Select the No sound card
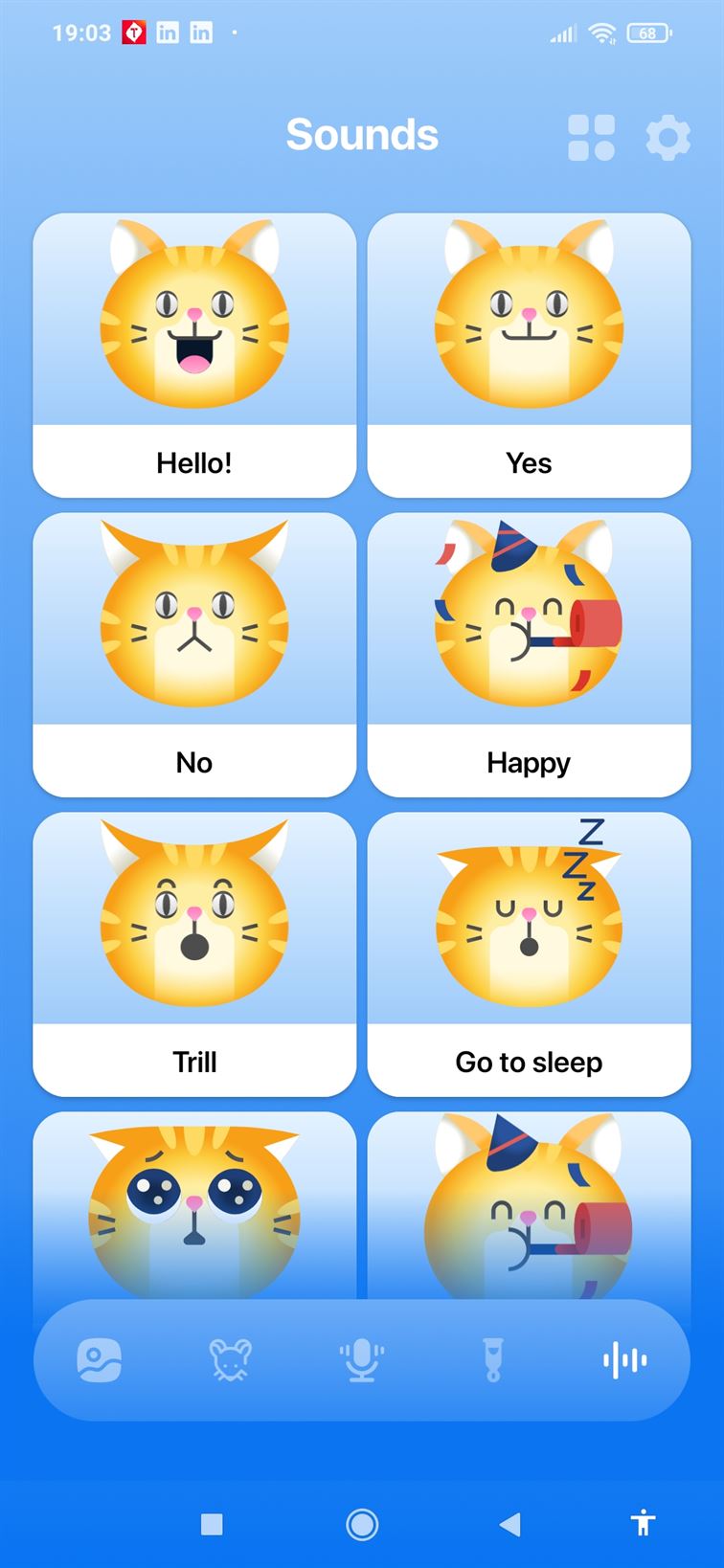Image resolution: width=724 pixels, height=1568 pixels. point(194,654)
